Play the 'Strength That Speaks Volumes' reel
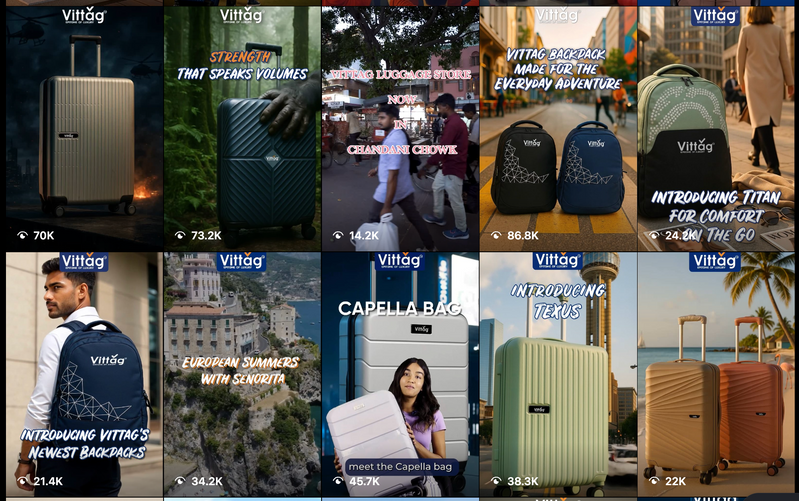Screen dimensions: 799x501 [x=242, y=130]
